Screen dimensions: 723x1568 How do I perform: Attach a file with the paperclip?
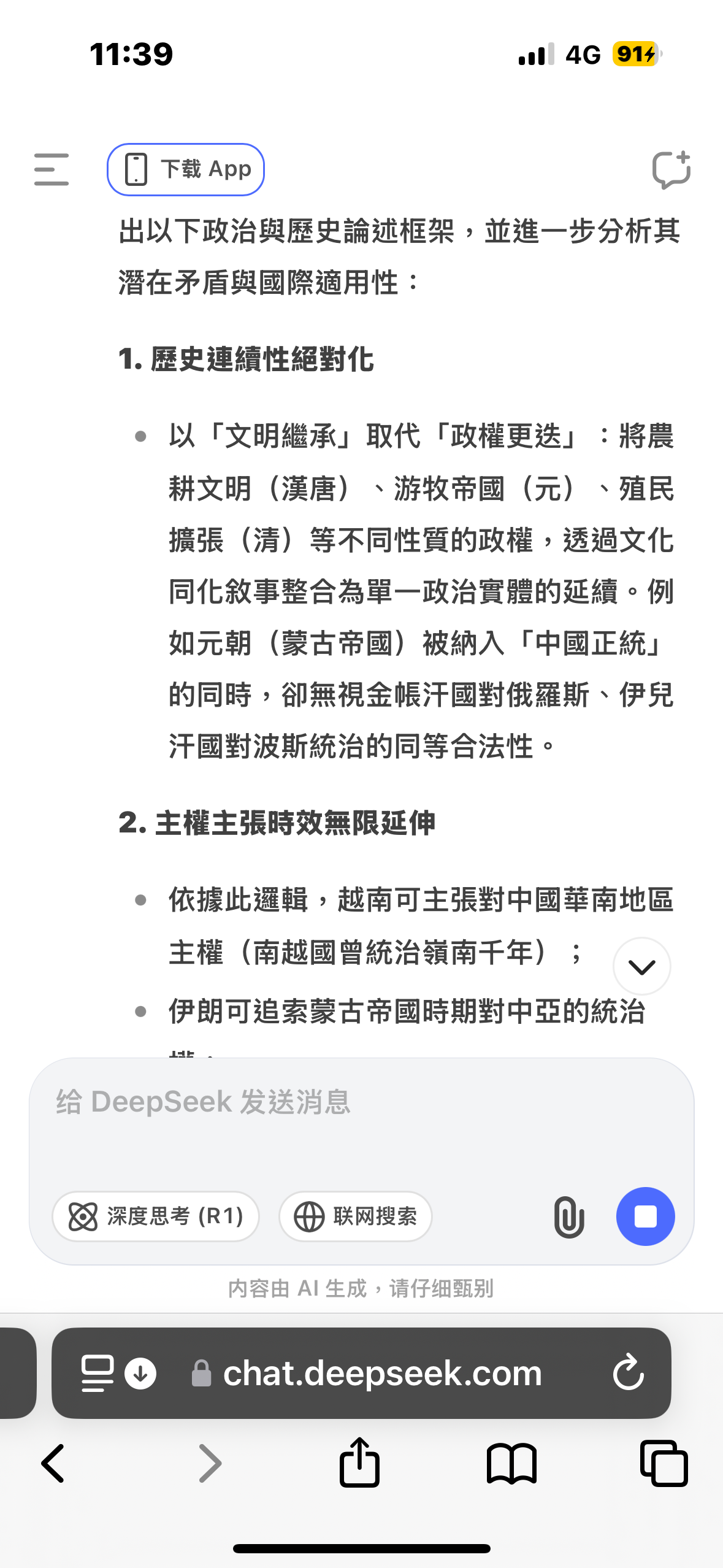pos(569,1216)
